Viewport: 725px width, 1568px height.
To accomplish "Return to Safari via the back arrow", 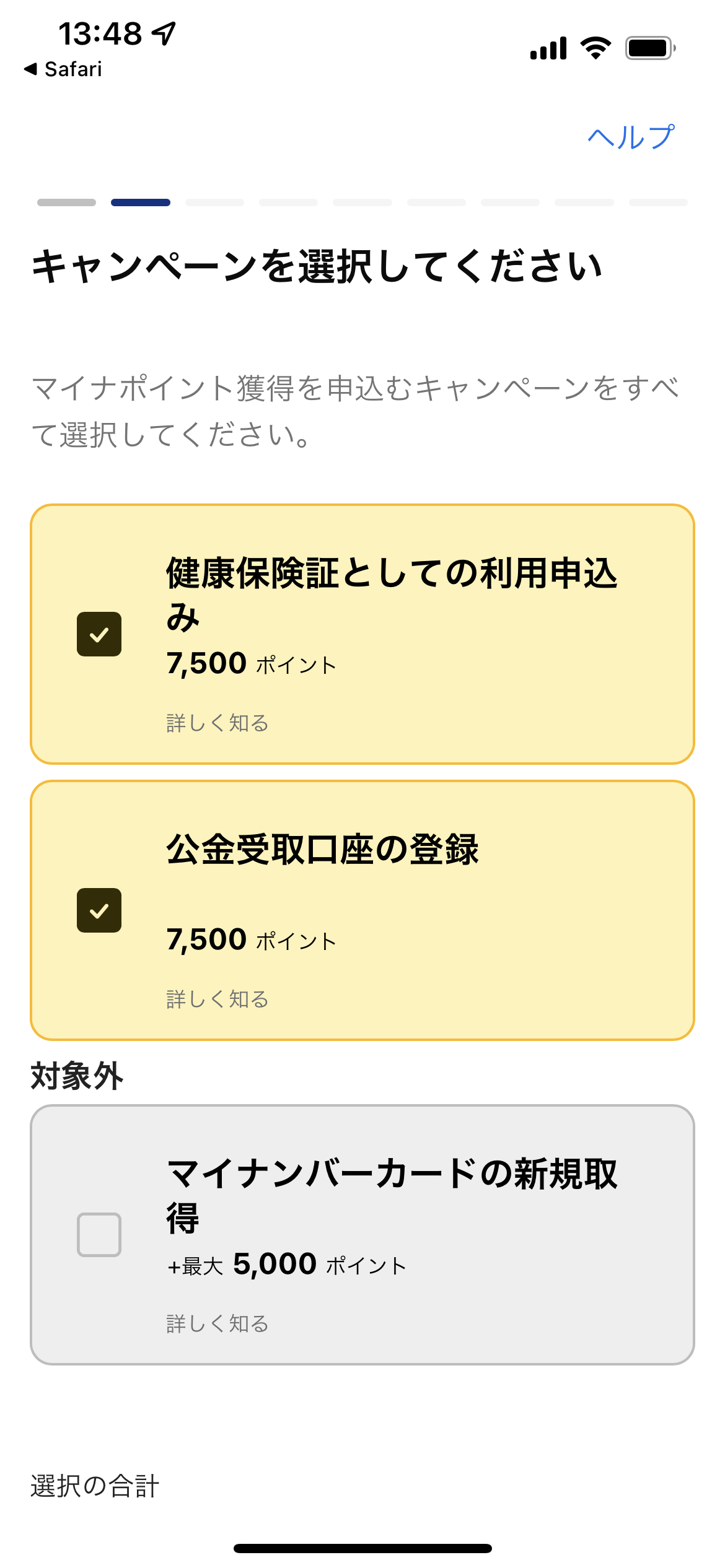I will (63, 69).
